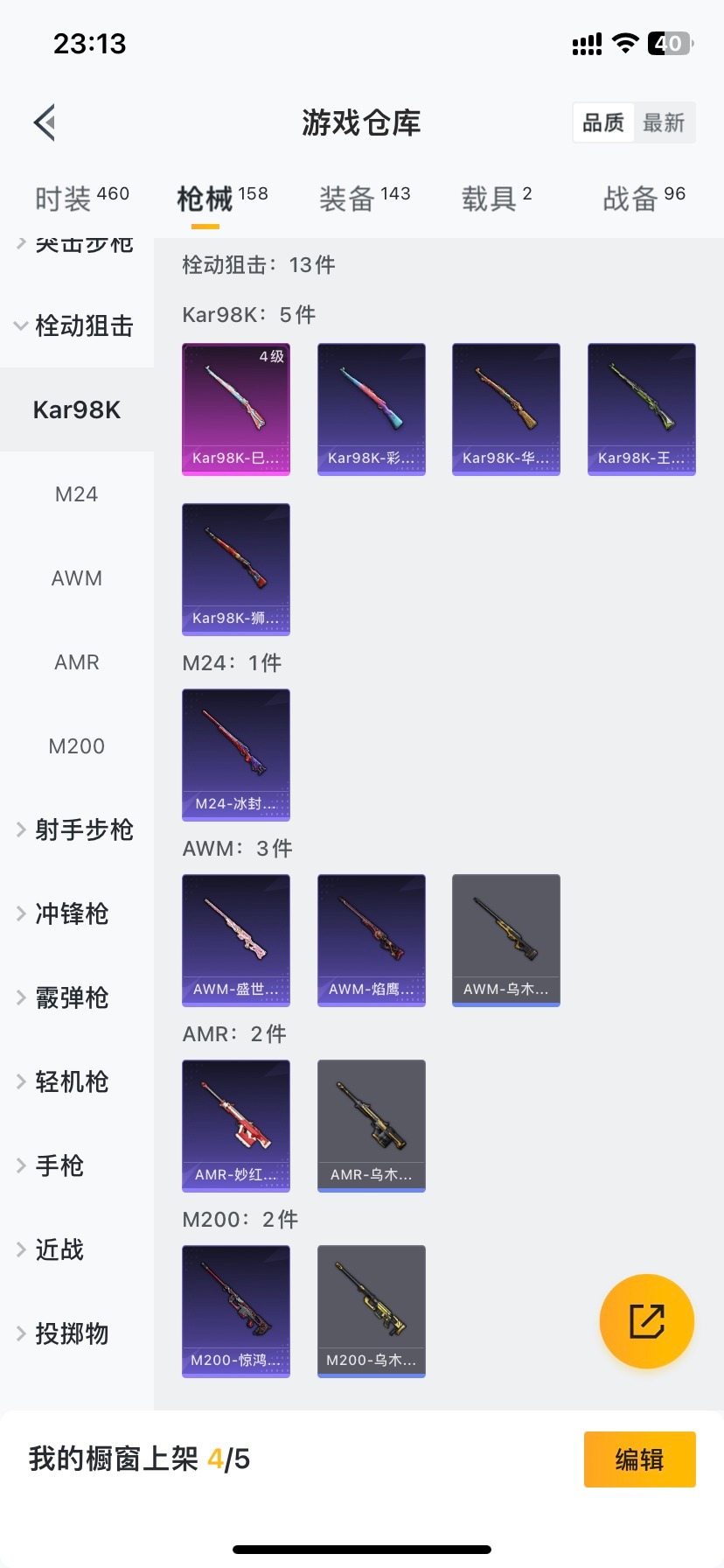
Task: Switch to the 时装 tab
Action: tap(81, 199)
